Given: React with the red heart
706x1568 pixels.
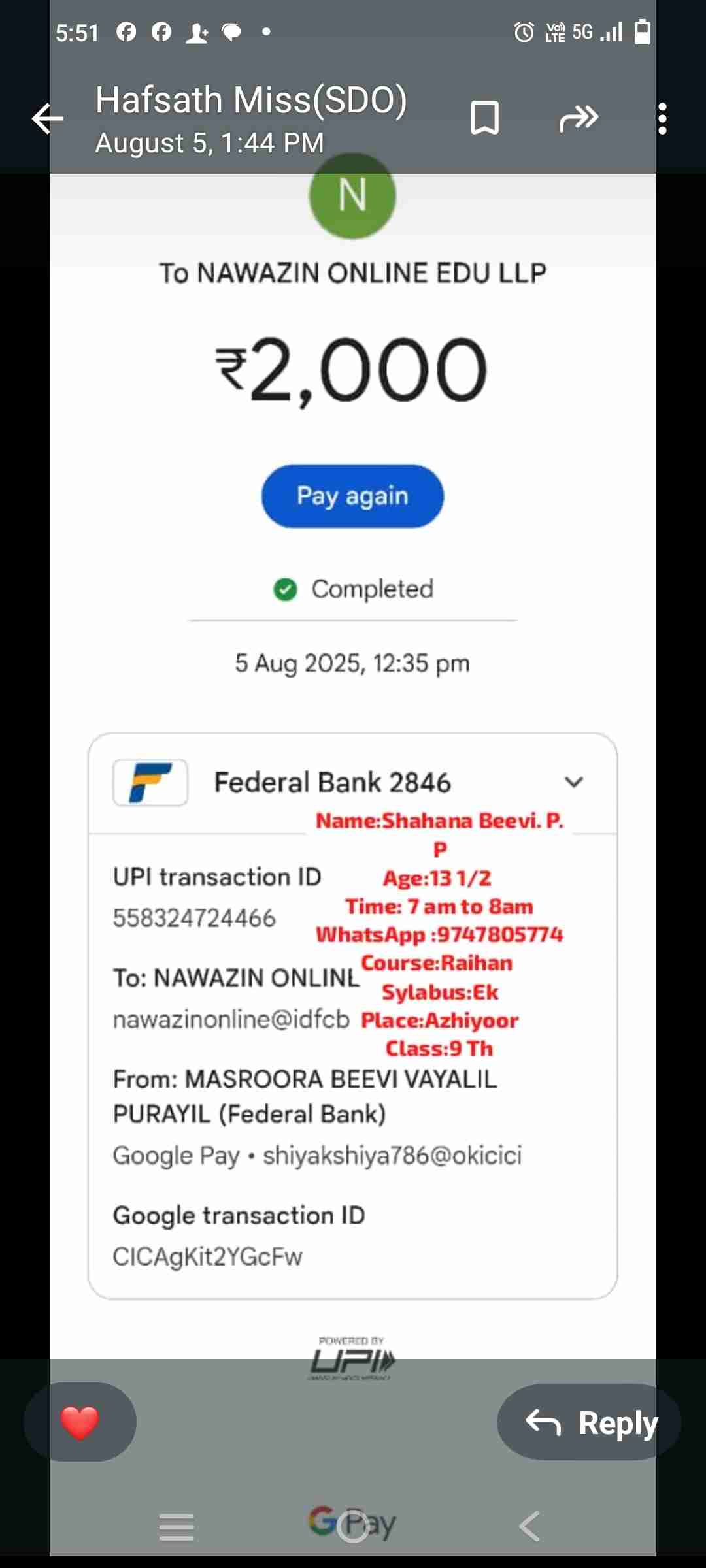Looking at the screenshot, I should (x=80, y=1422).
